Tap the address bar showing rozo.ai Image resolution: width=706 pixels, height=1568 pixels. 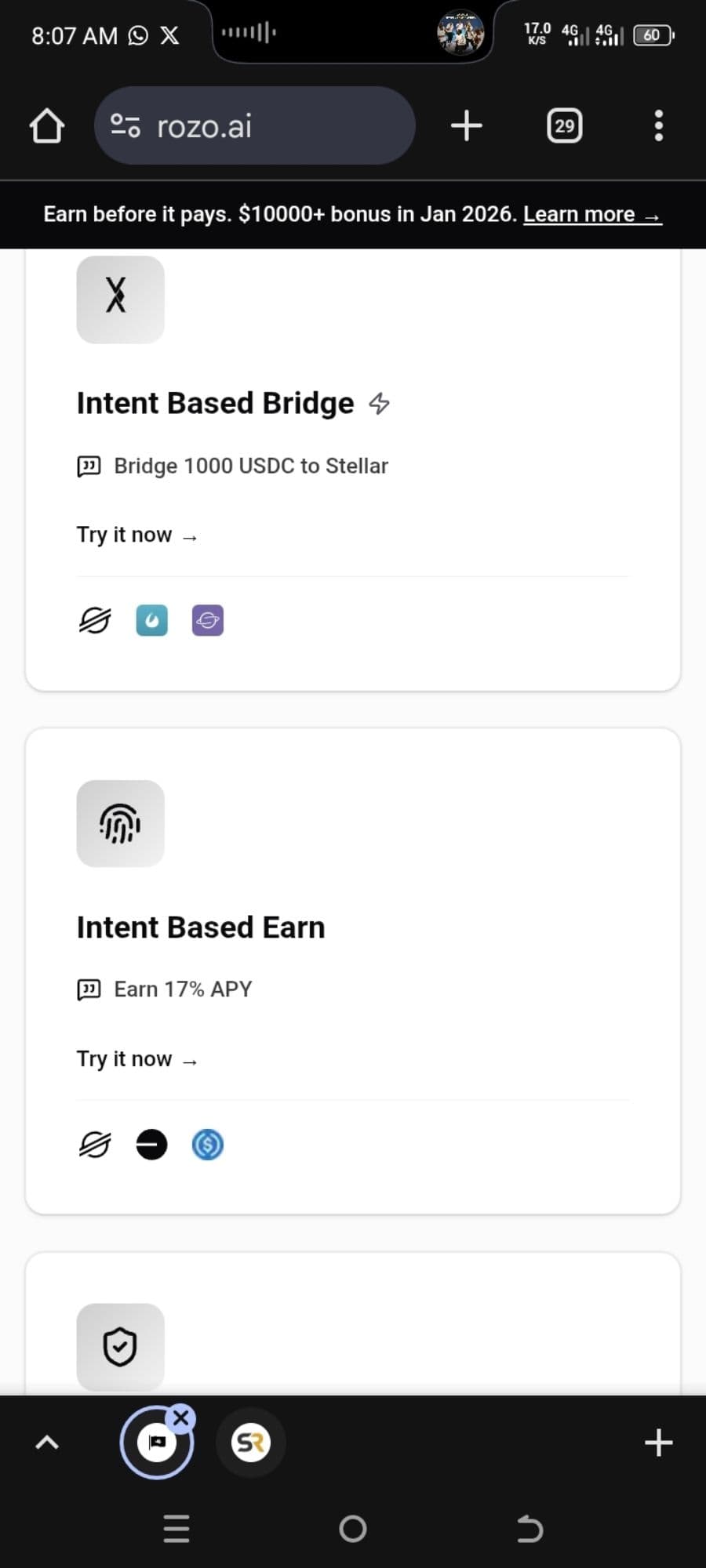(x=254, y=125)
